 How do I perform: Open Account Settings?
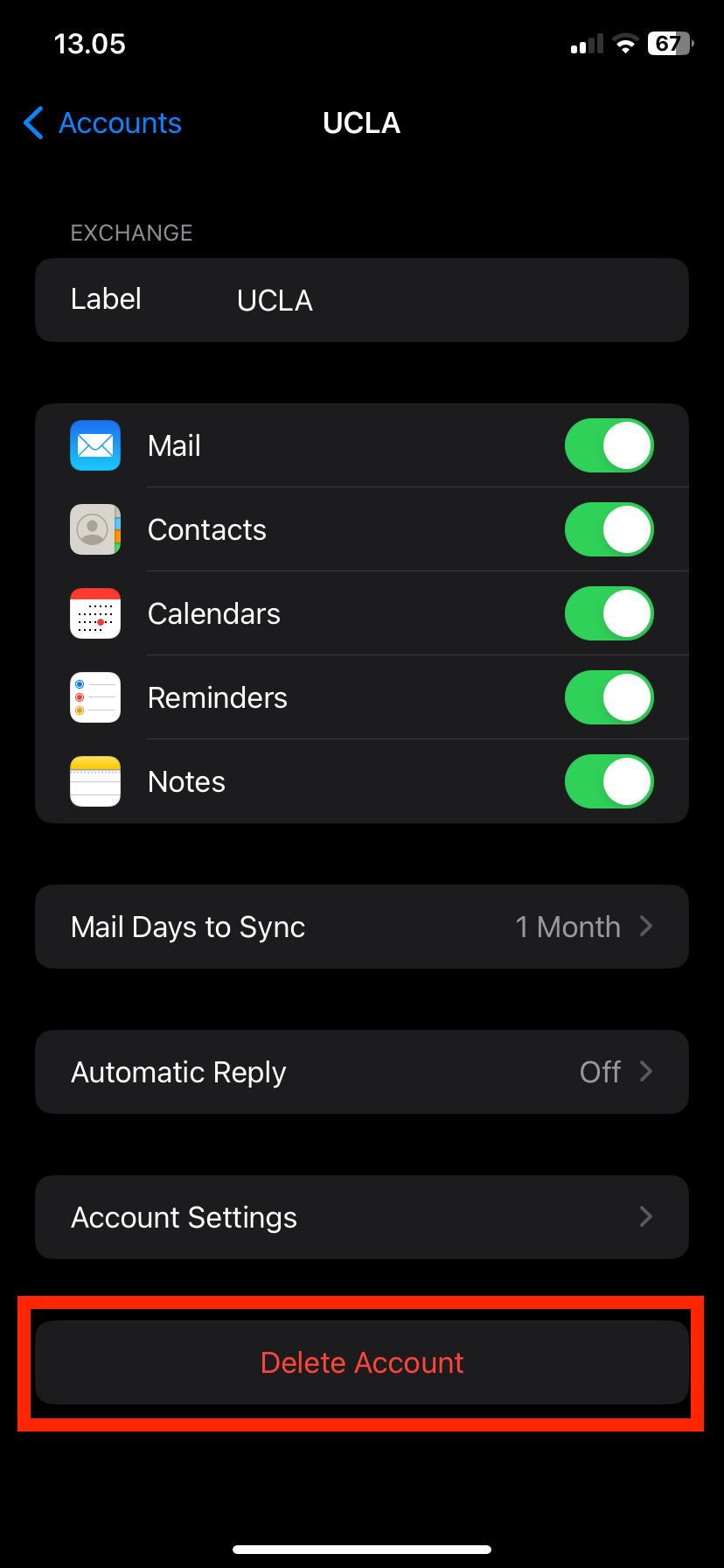coord(362,1217)
